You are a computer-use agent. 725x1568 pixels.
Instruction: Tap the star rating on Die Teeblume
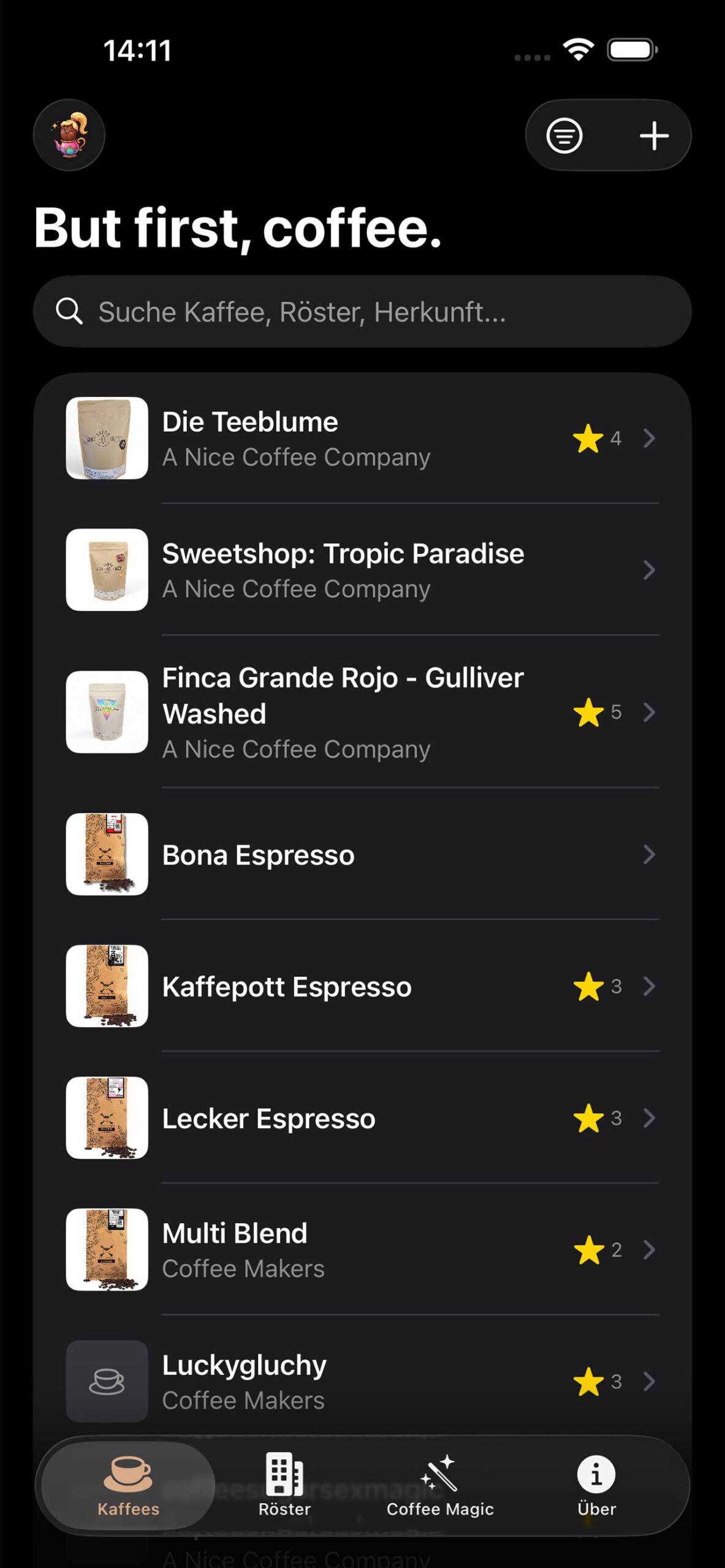coord(588,439)
